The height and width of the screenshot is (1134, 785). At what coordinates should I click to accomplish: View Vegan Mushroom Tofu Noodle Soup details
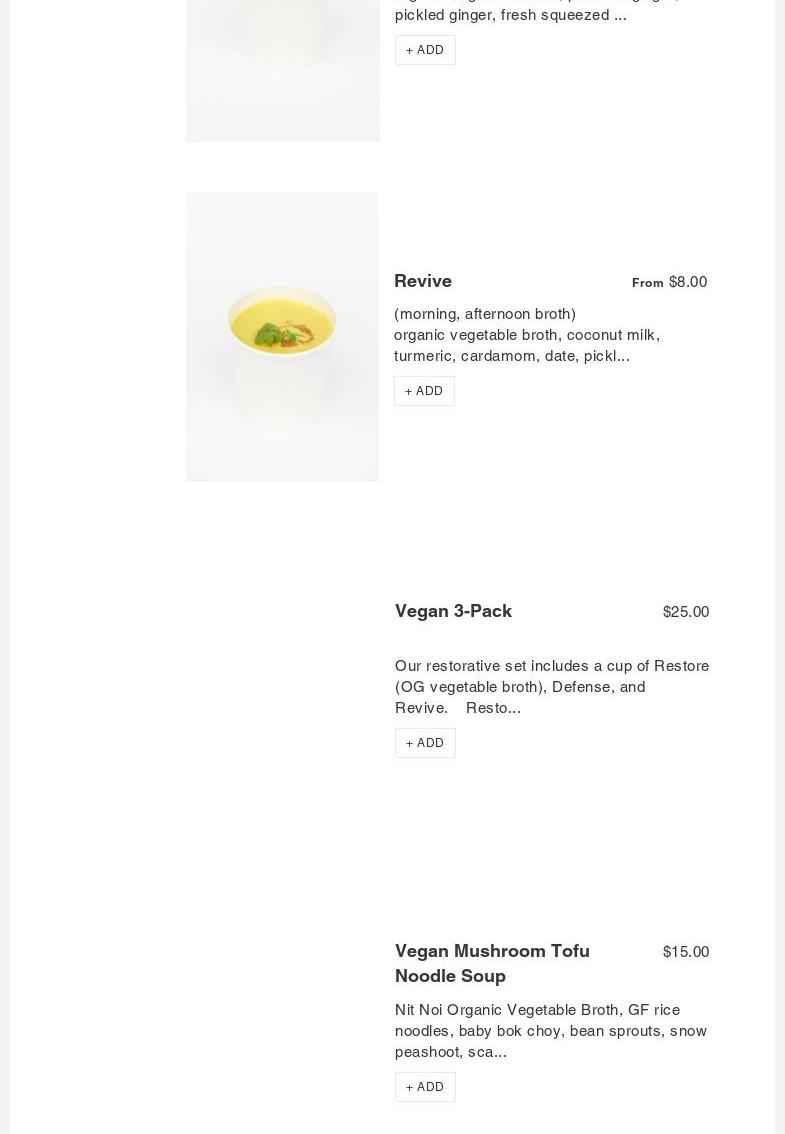[x=492, y=962]
